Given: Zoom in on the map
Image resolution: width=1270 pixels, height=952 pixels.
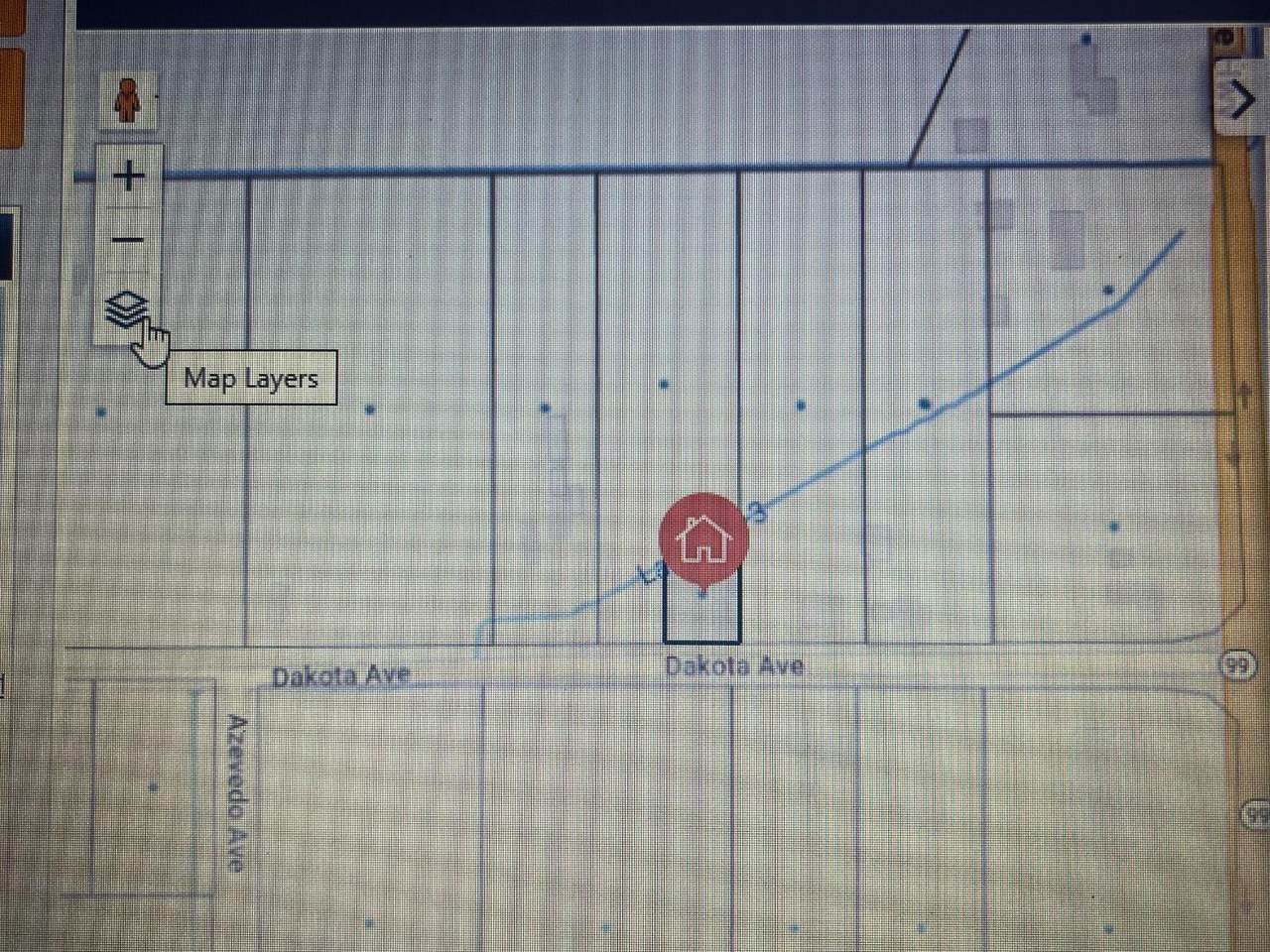Looking at the screenshot, I should coord(128,177).
